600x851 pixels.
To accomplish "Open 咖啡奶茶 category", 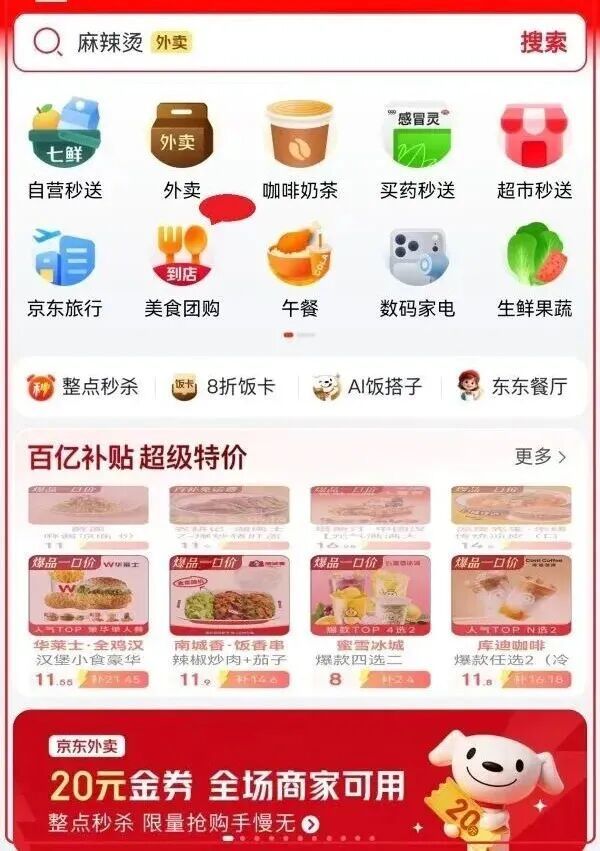I will pyautogui.click(x=299, y=148).
